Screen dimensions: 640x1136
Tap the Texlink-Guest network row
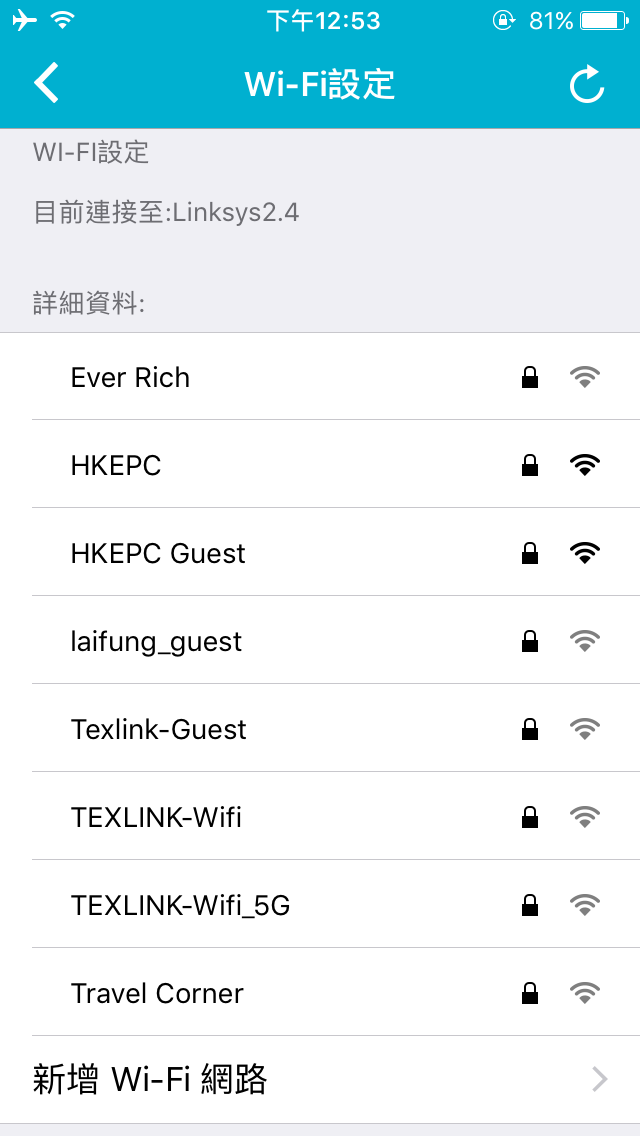158,729
